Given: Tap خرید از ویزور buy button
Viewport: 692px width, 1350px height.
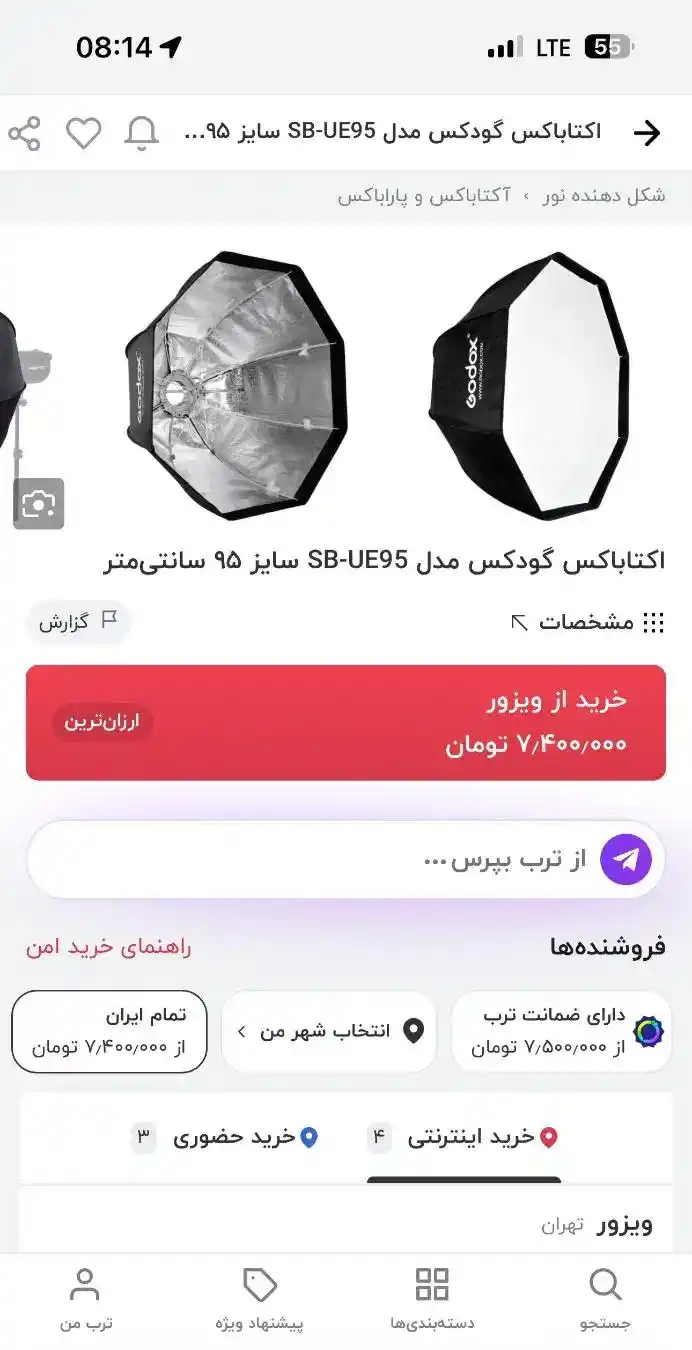Looking at the screenshot, I should click(x=346, y=722).
